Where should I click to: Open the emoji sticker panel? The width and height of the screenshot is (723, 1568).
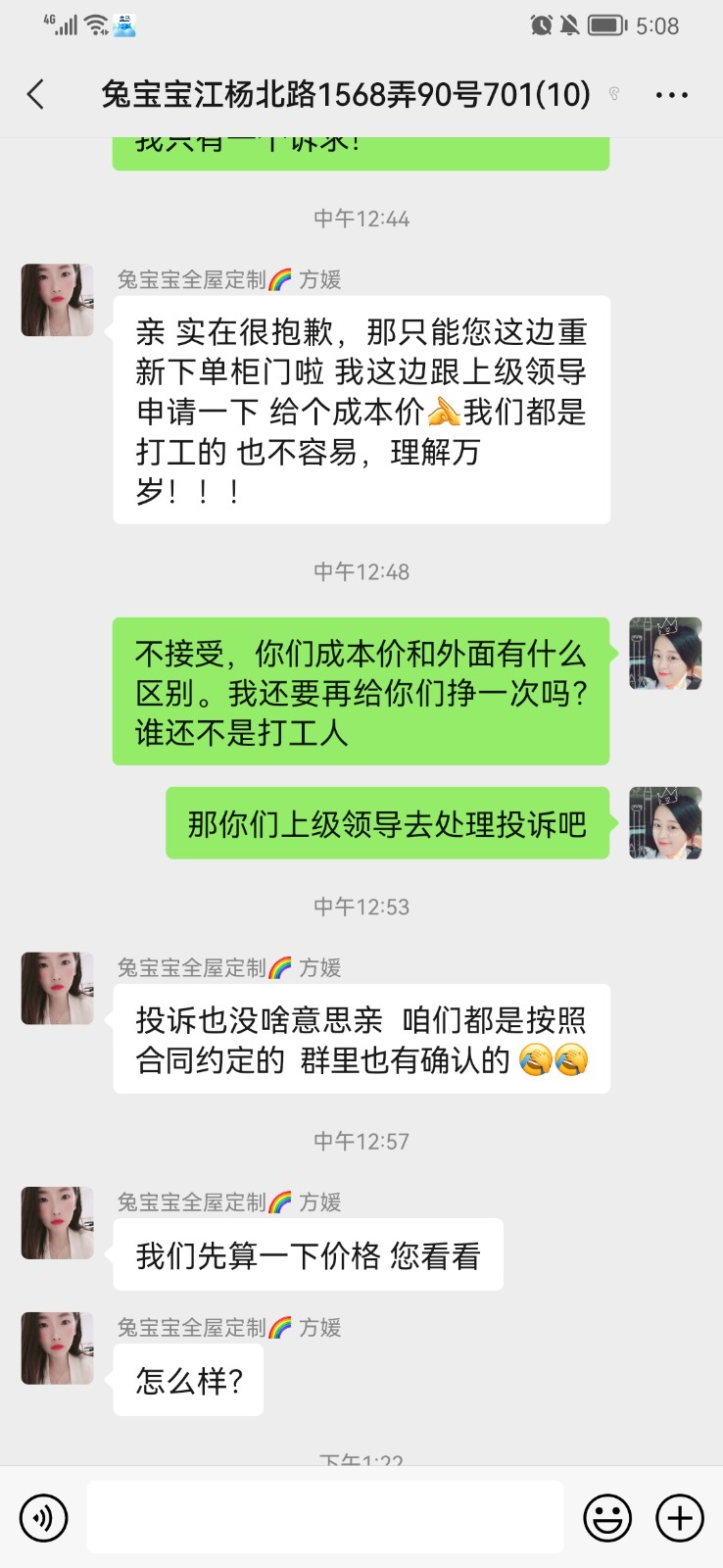607,1518
